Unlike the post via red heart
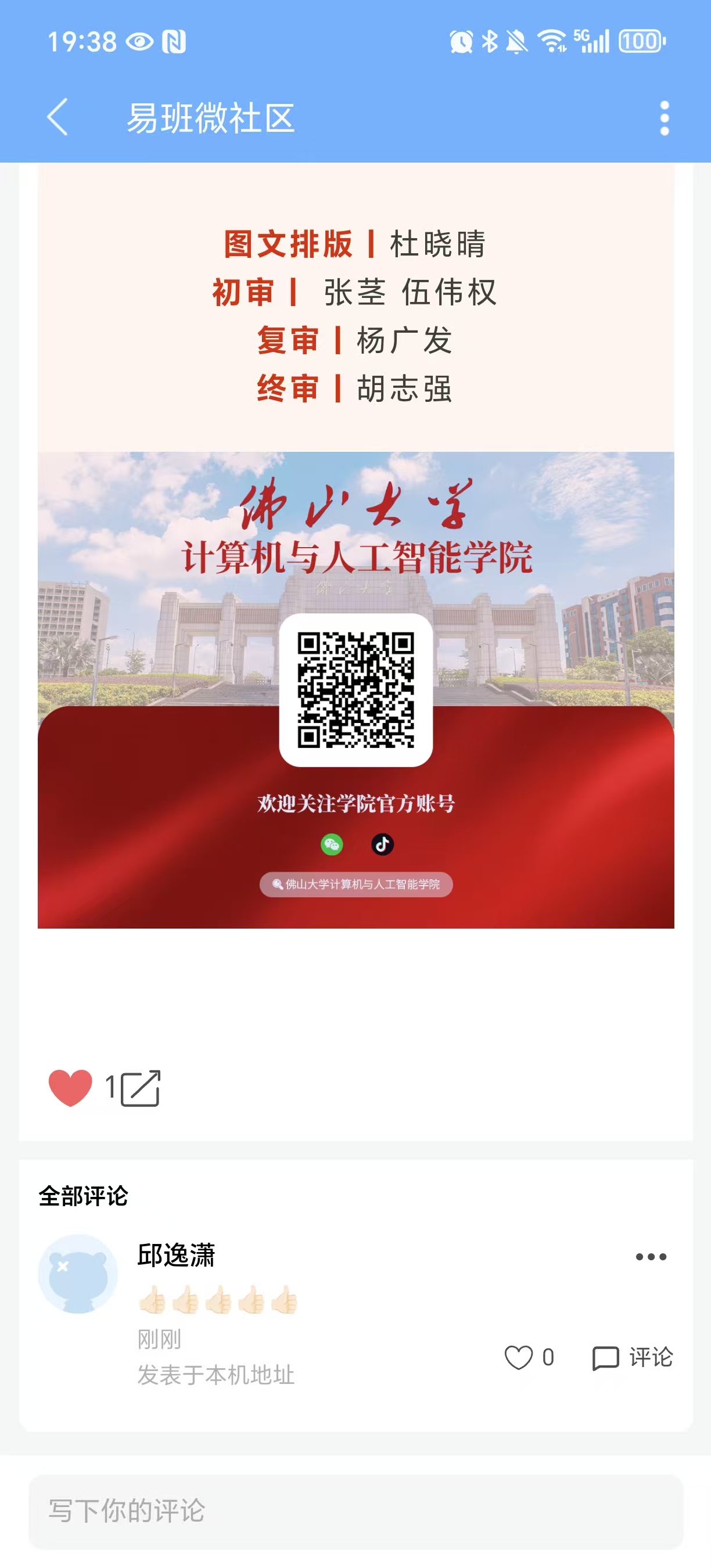 coord(70,1087)
